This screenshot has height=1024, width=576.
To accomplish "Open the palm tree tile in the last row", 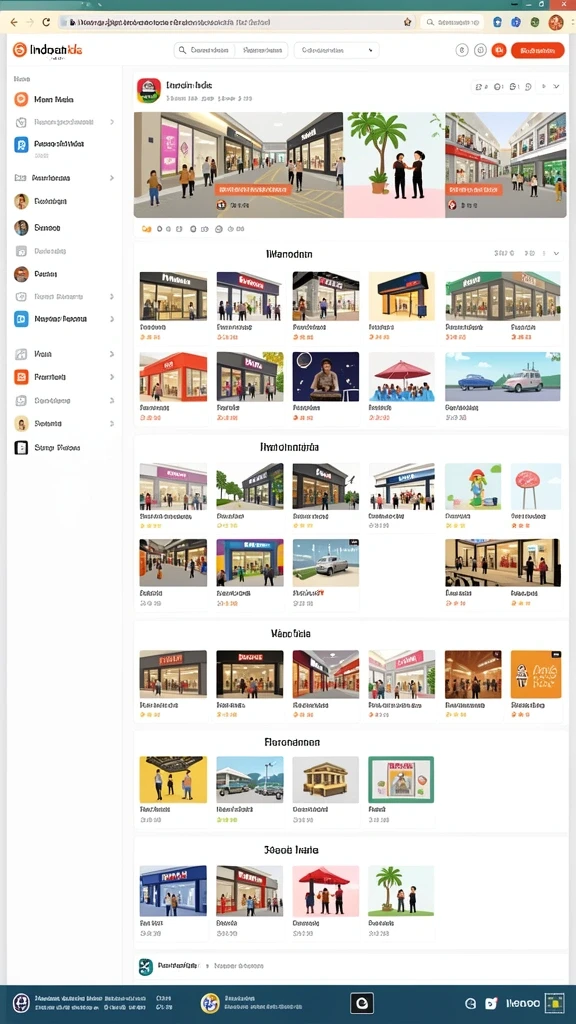I will (401, 891).
